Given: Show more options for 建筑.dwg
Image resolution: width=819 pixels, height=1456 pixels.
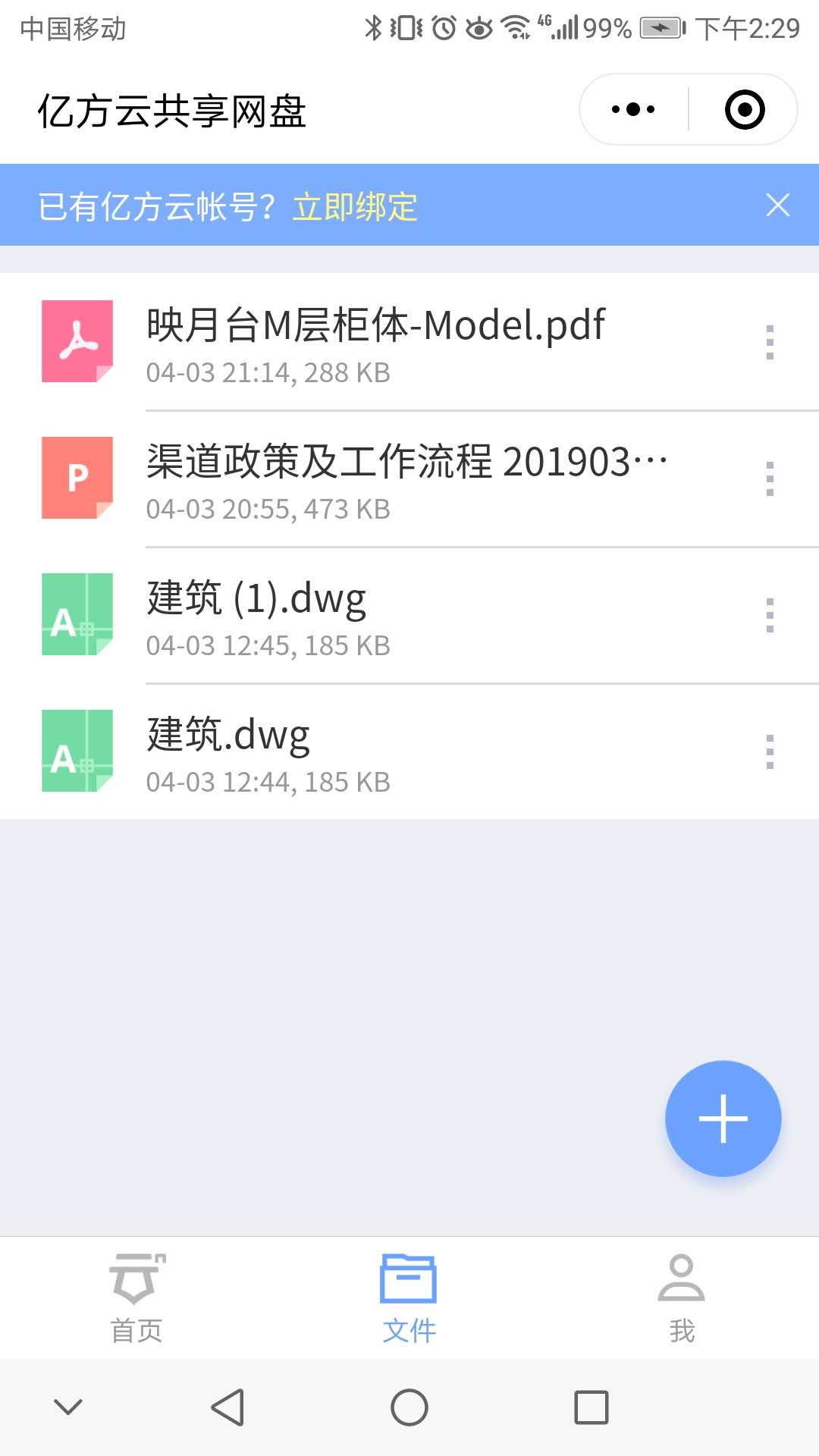Looking at the screenshot, I should tap(770, 752).
